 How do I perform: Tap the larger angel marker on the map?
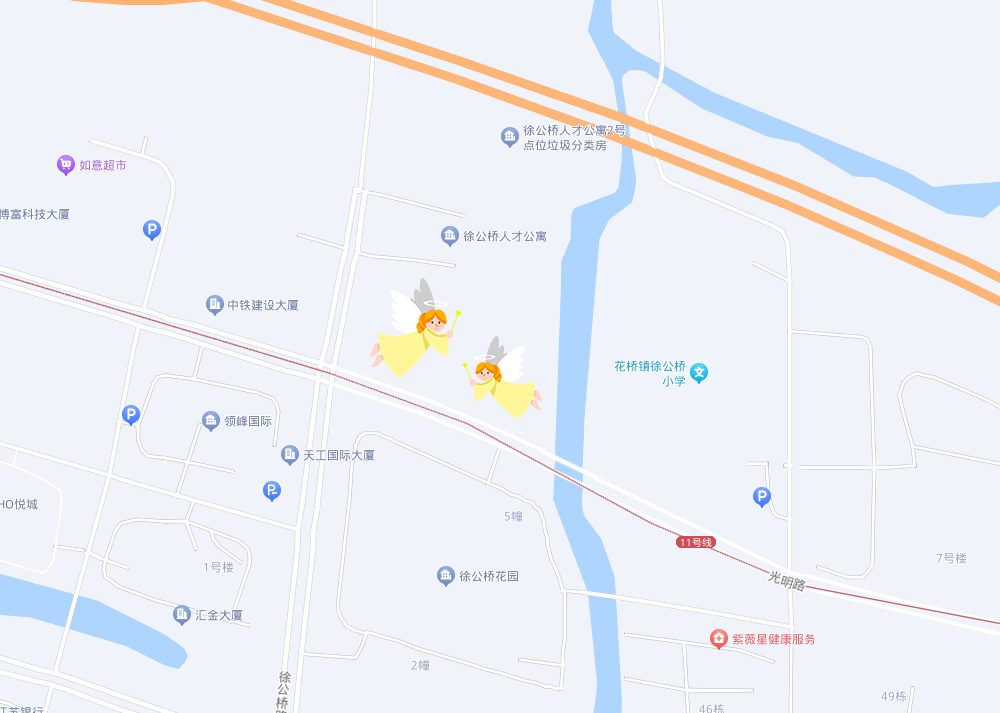[x=418, y=330]
